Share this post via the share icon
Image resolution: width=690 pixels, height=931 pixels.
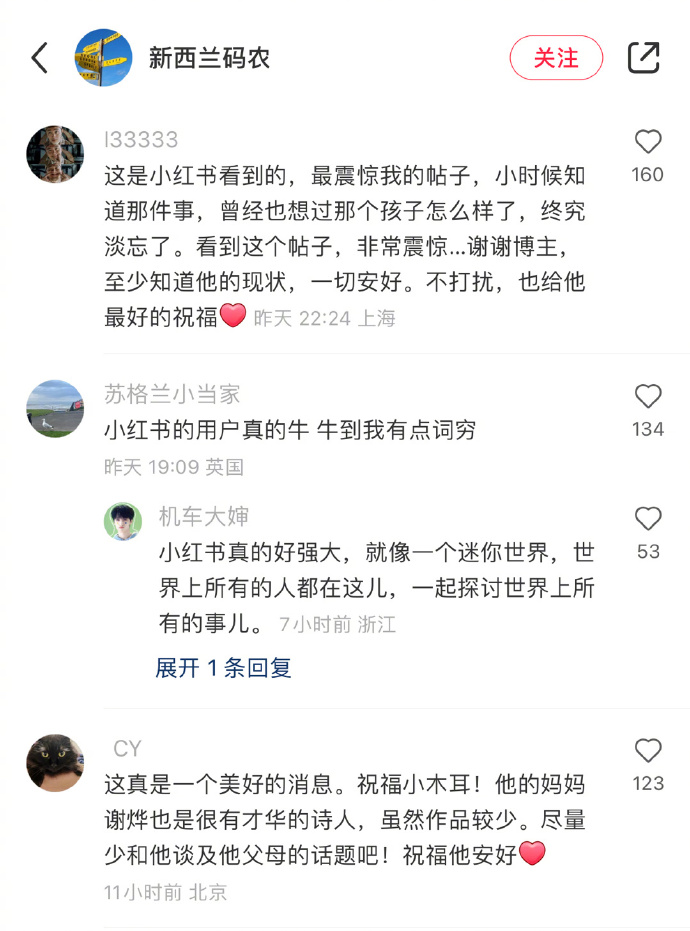pyautogui.click(x=643, y=58)
